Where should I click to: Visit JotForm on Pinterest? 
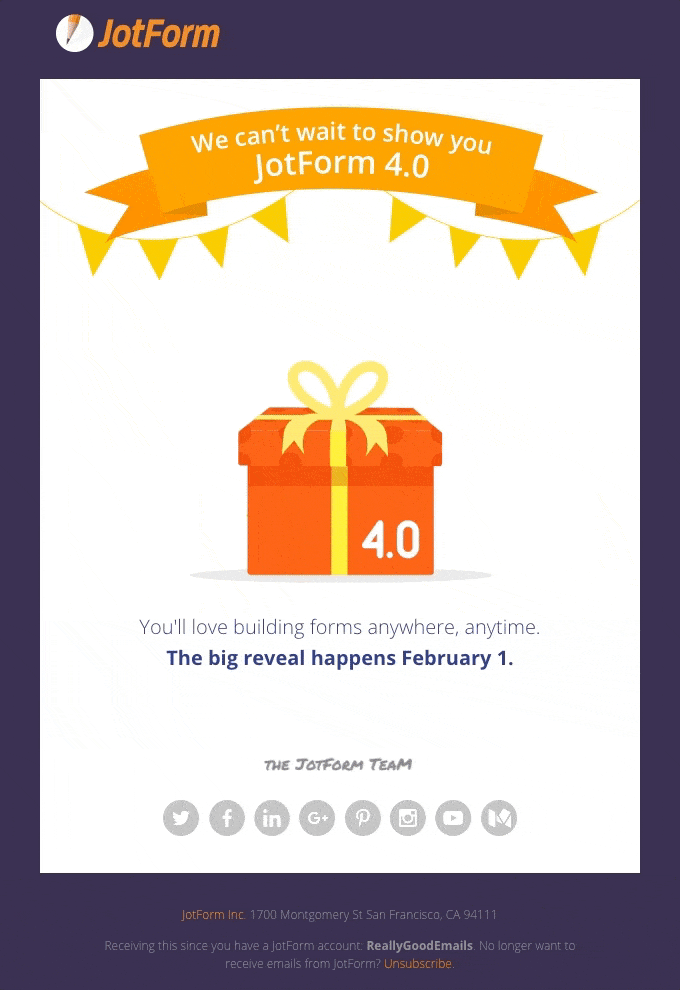point(363,818)
